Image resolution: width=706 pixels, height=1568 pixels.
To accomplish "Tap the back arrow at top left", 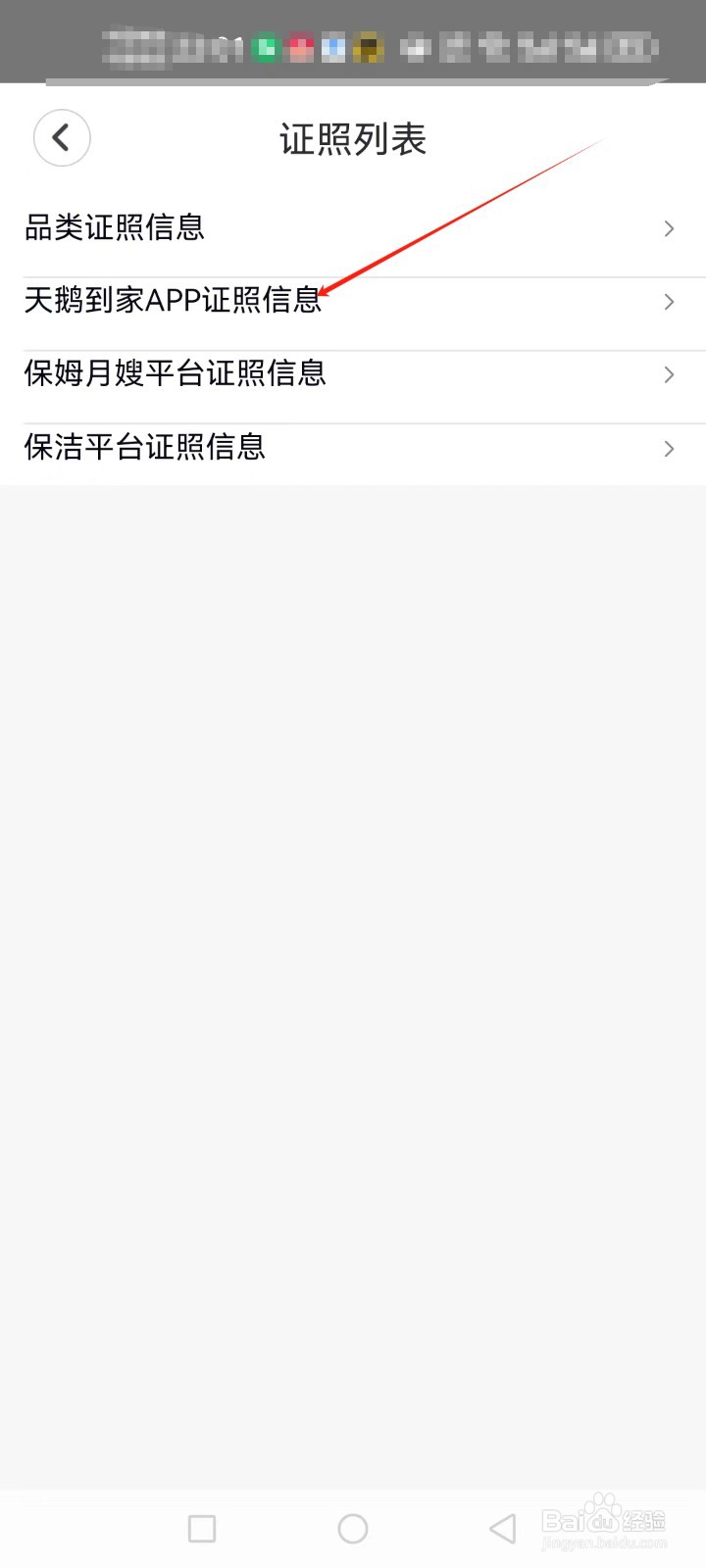I will coord(62,138).
